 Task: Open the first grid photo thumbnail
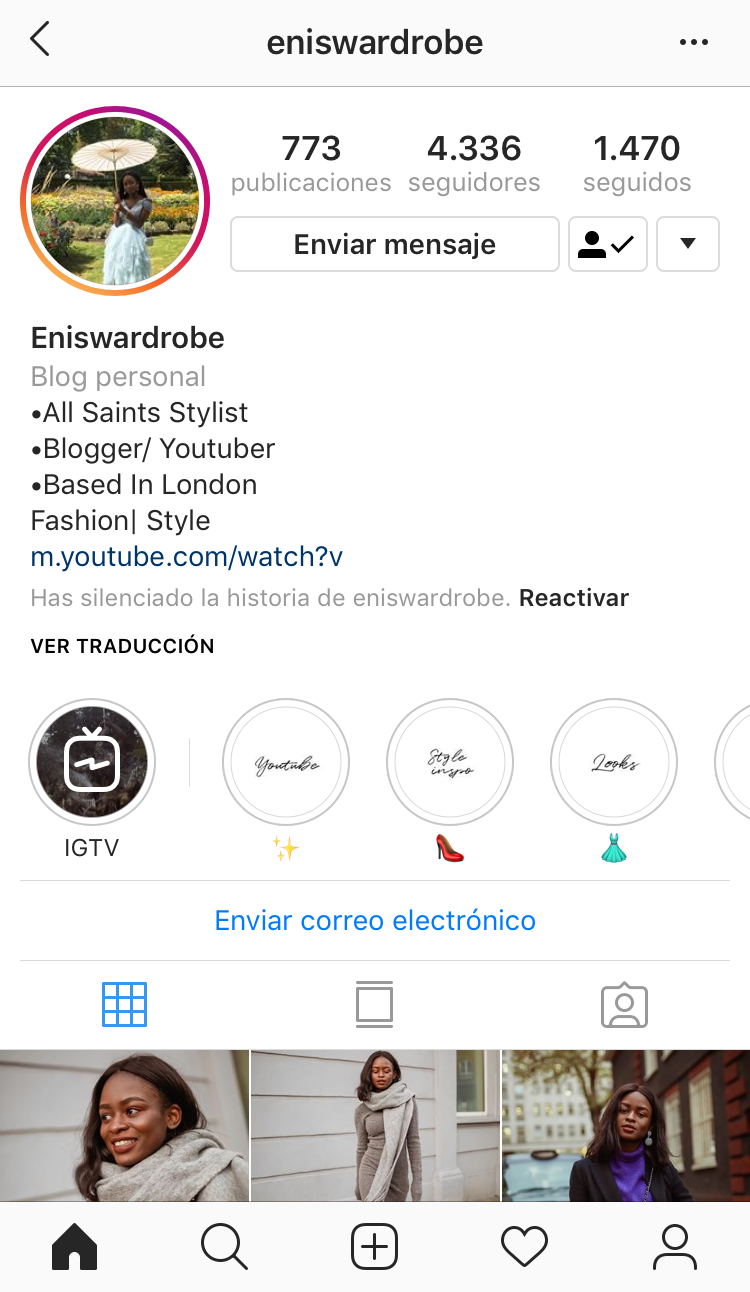[x=124, y=1124]
